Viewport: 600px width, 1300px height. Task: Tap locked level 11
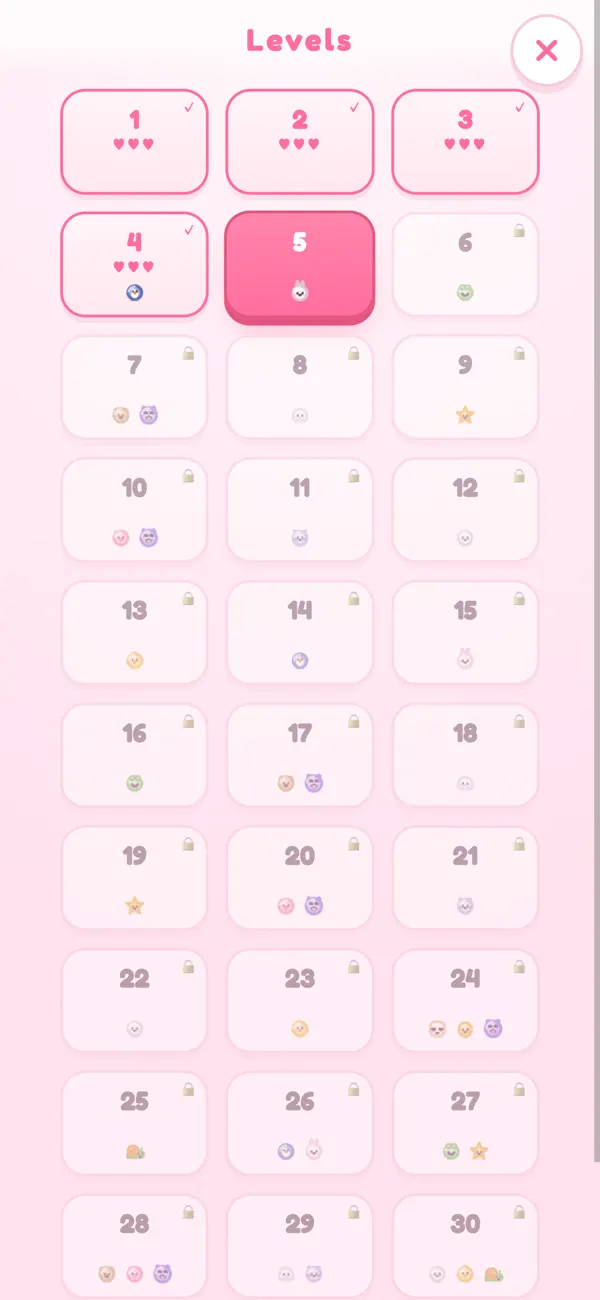pyautogui.click(x=300, y=510)
